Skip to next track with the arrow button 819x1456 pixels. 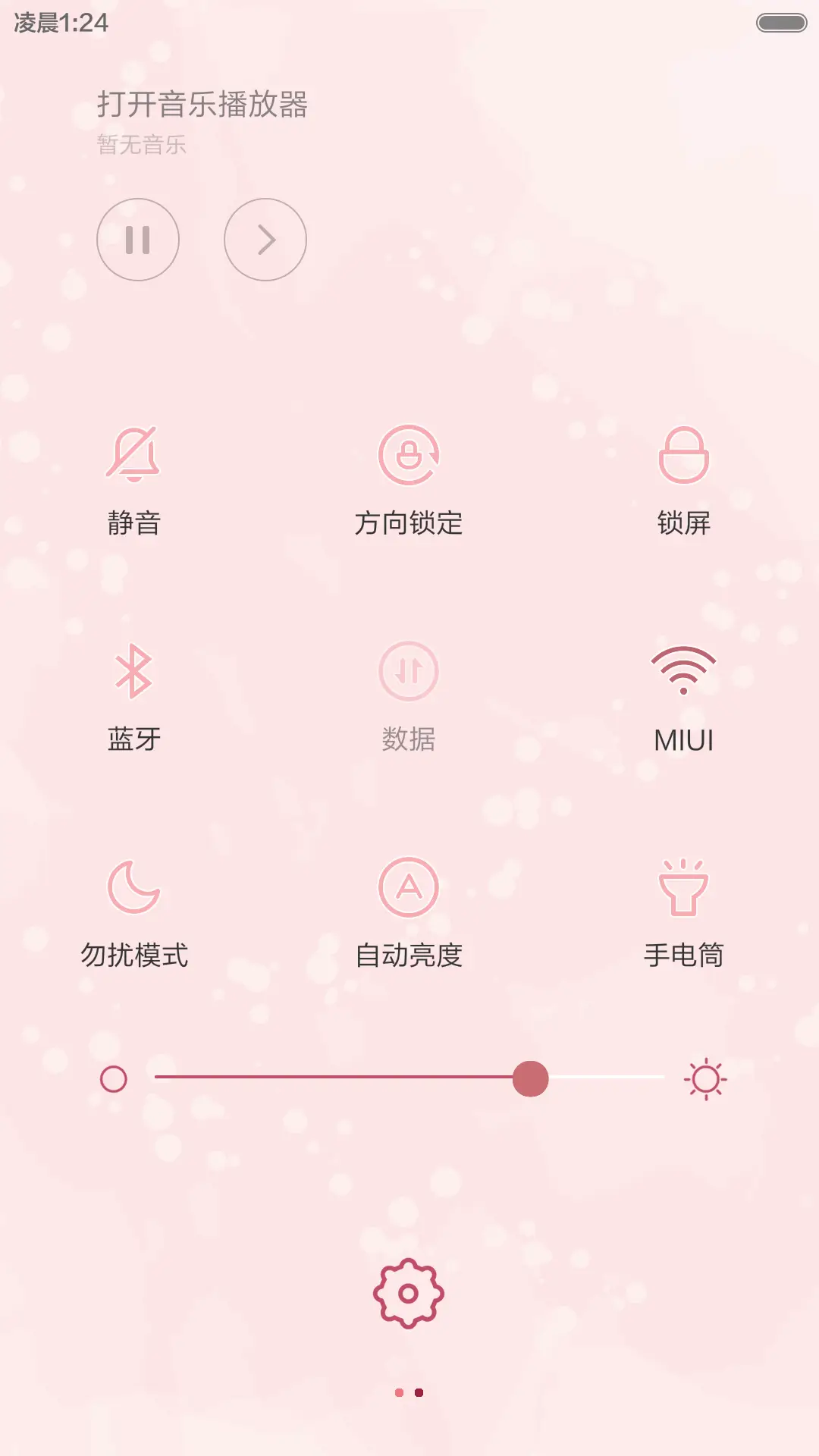[x=265, y=240]
